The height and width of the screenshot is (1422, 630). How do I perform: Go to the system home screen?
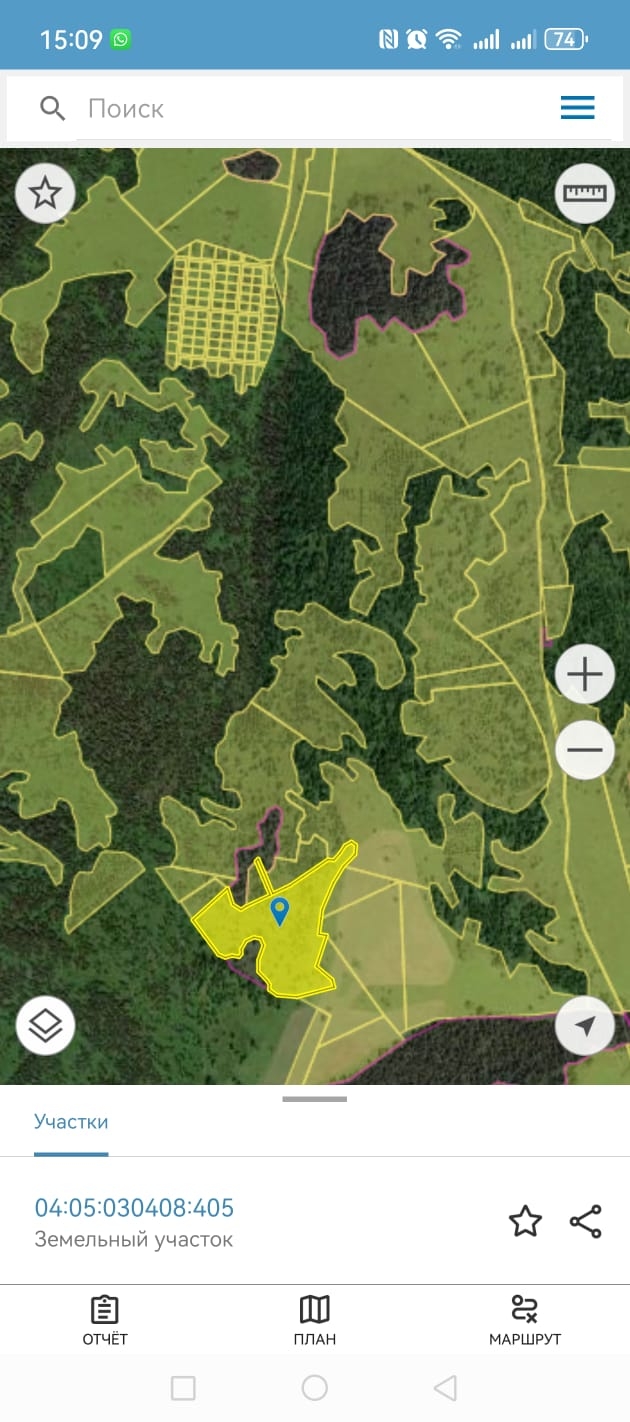315,1388
